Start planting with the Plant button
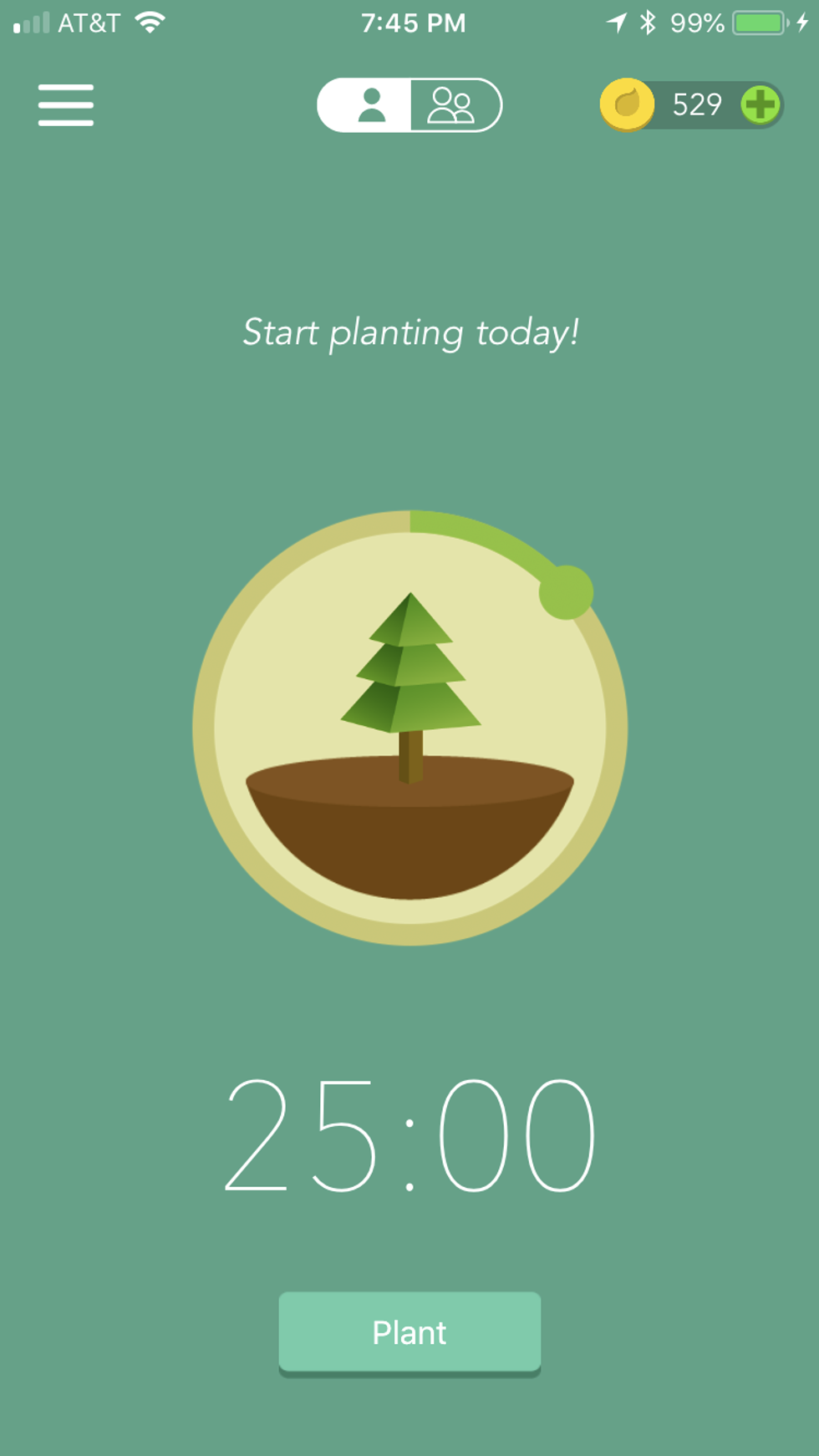Viewport: 819px width, 1456px height. [x=409, y=1332]
